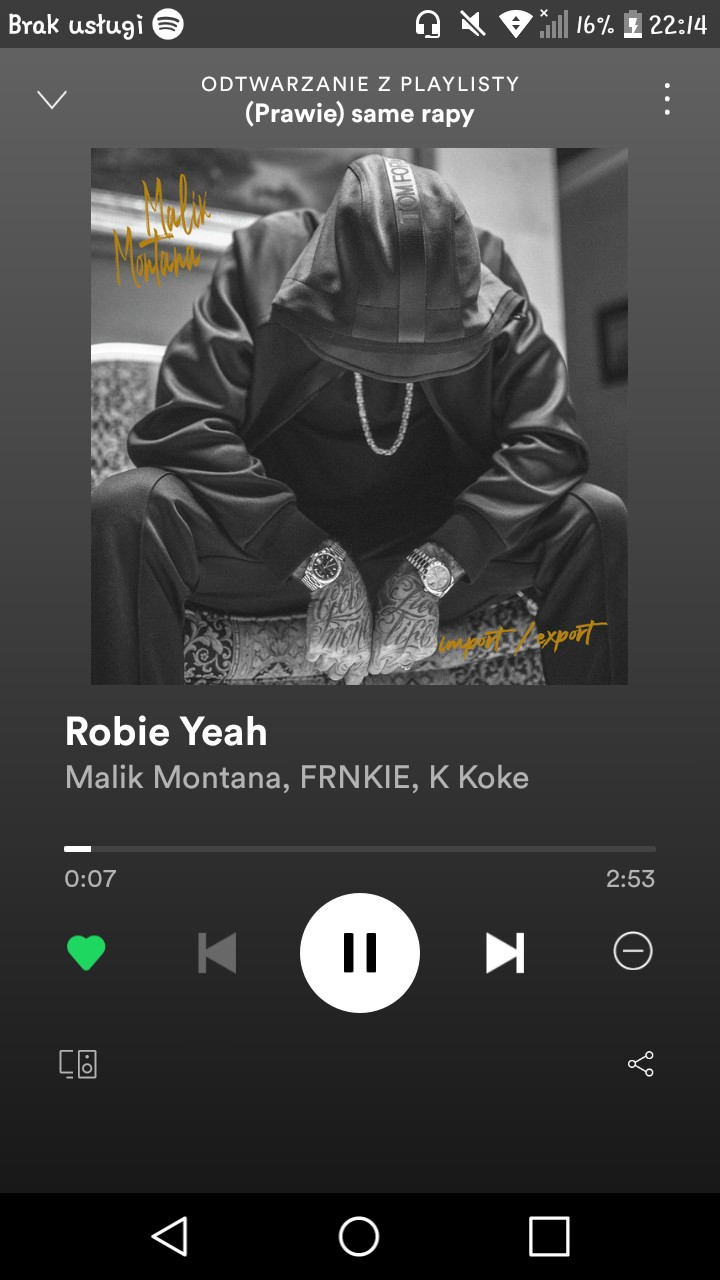This screenshot has width=720, height=1280.
Task: Open the artists Malik Montana, FRNKIE, K Koke
Action: coord(297,777)
